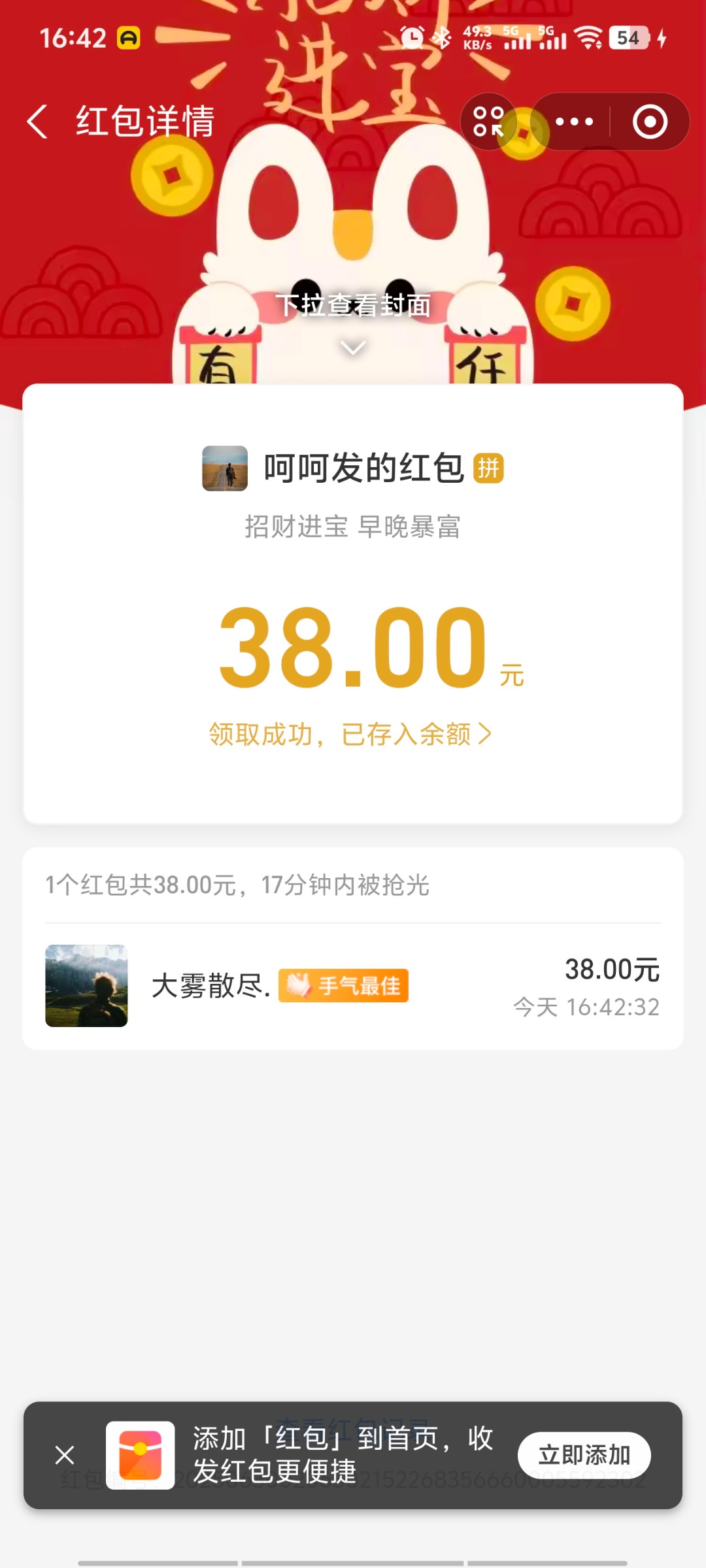Go back from 红包详情 page
This screenshot has height=1568, width=706.
click(38, 122)
